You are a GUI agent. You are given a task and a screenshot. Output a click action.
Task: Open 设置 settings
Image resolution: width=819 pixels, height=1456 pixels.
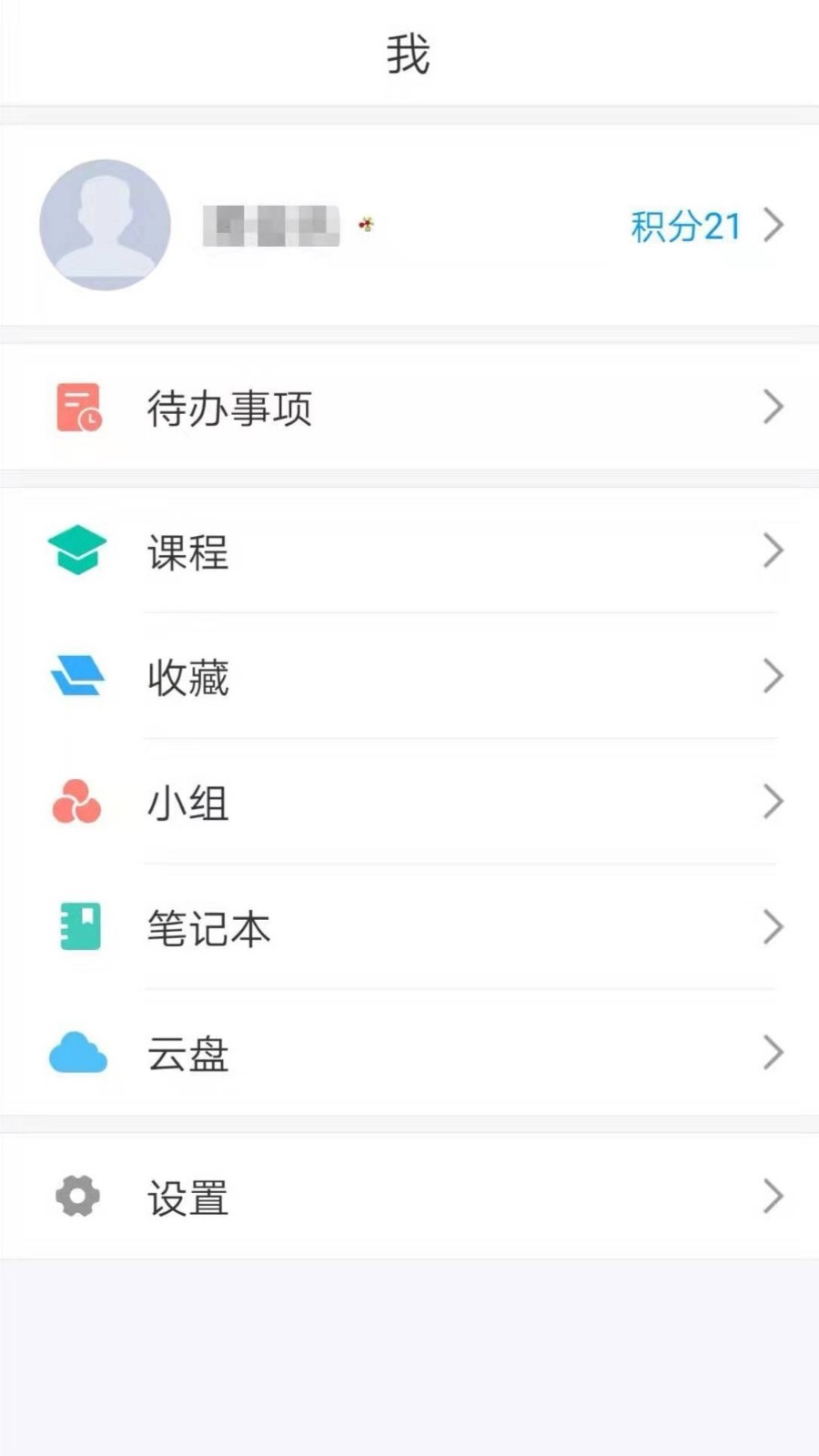pos(409,1197)
